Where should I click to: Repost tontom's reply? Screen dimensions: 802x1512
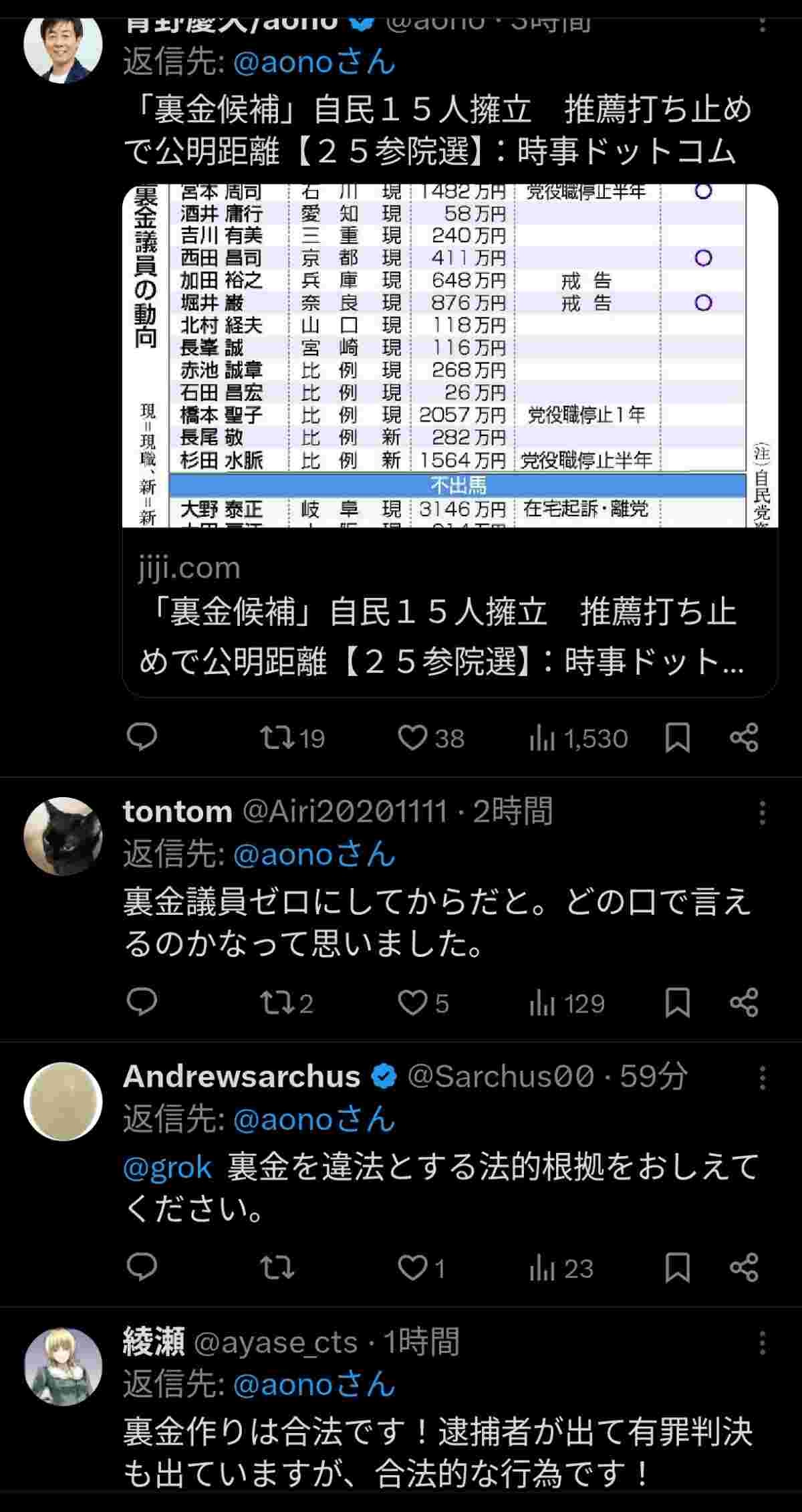click(277, 1002)
